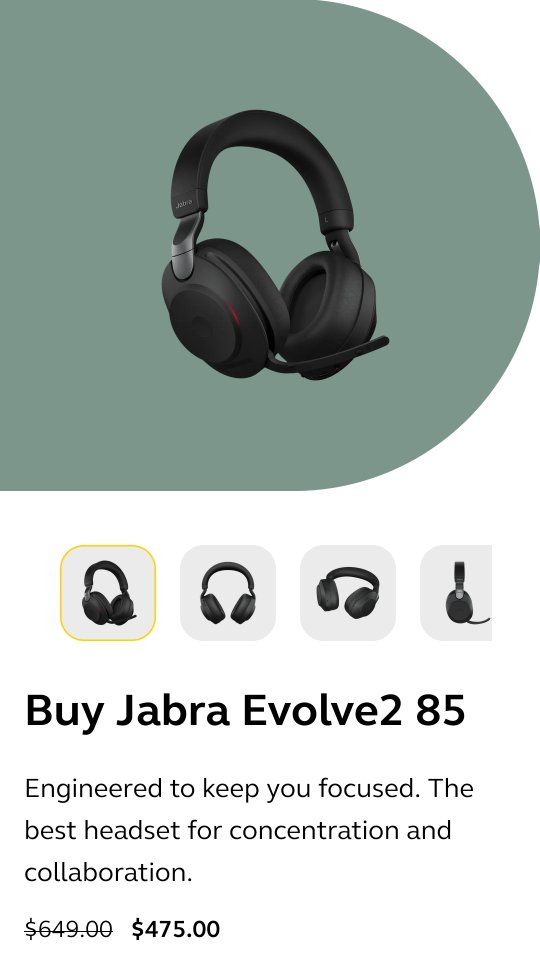The image size is (540, 976).
Task: View the front-facing headset thumbnail
Action: (x=228, y=593)
